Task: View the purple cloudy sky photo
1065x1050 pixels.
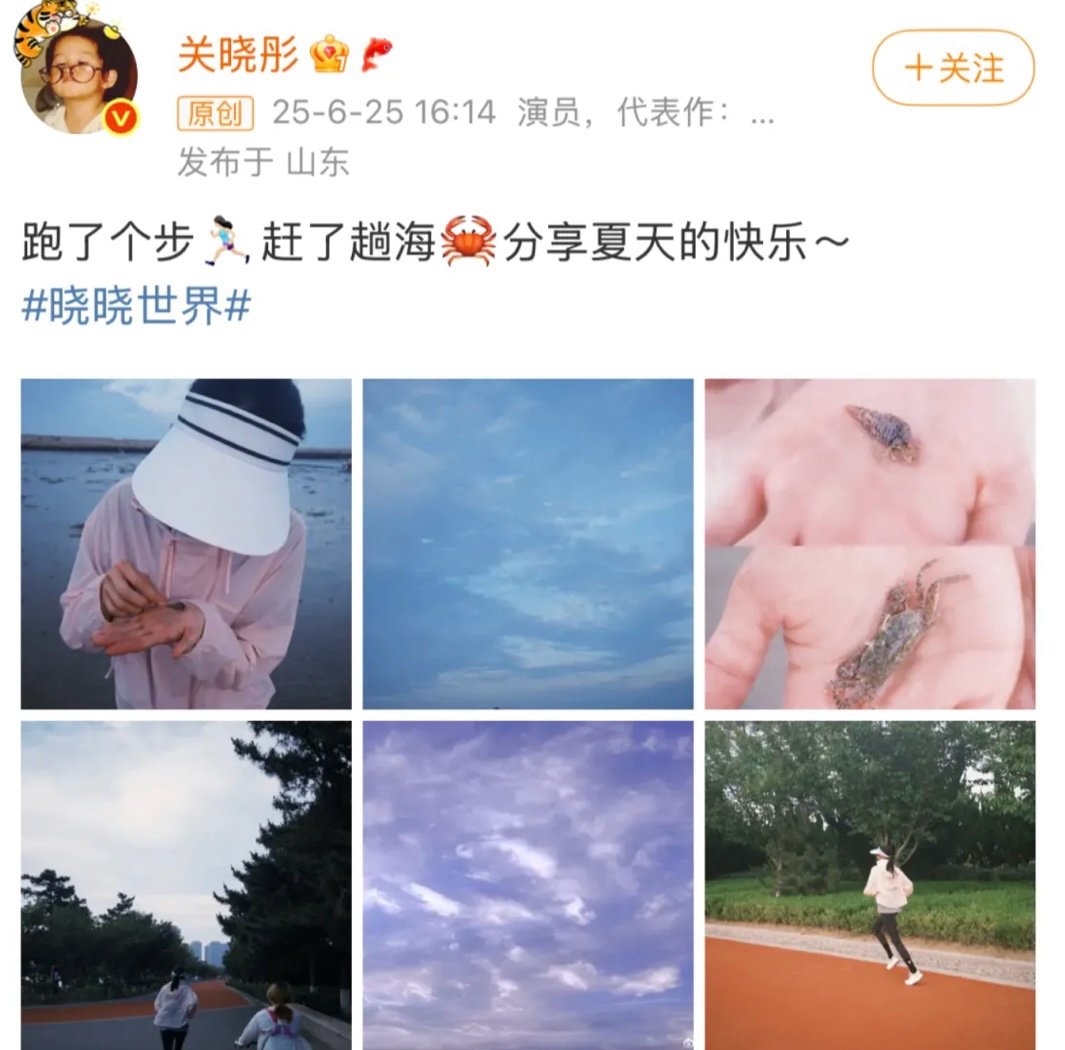Action: pyautogui.click(x=527, y=884)
